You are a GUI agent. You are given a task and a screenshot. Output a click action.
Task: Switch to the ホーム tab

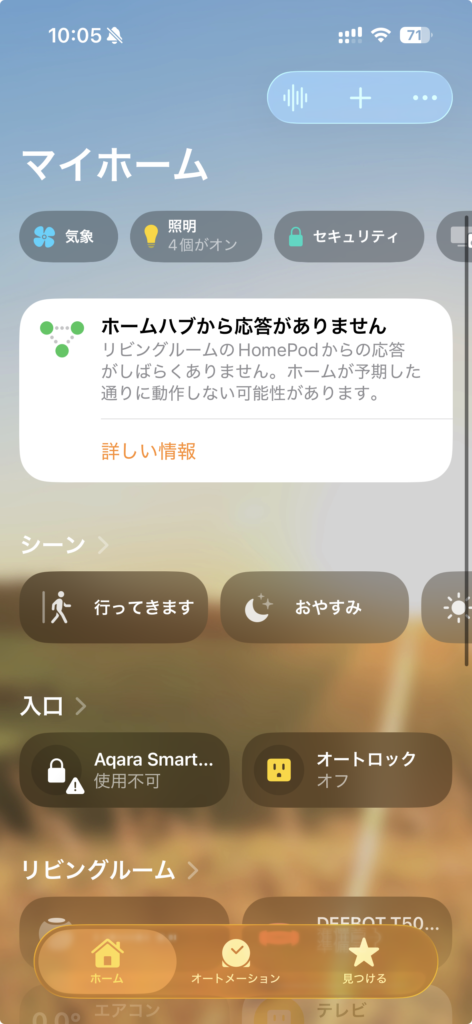click(x=107, y=961)
